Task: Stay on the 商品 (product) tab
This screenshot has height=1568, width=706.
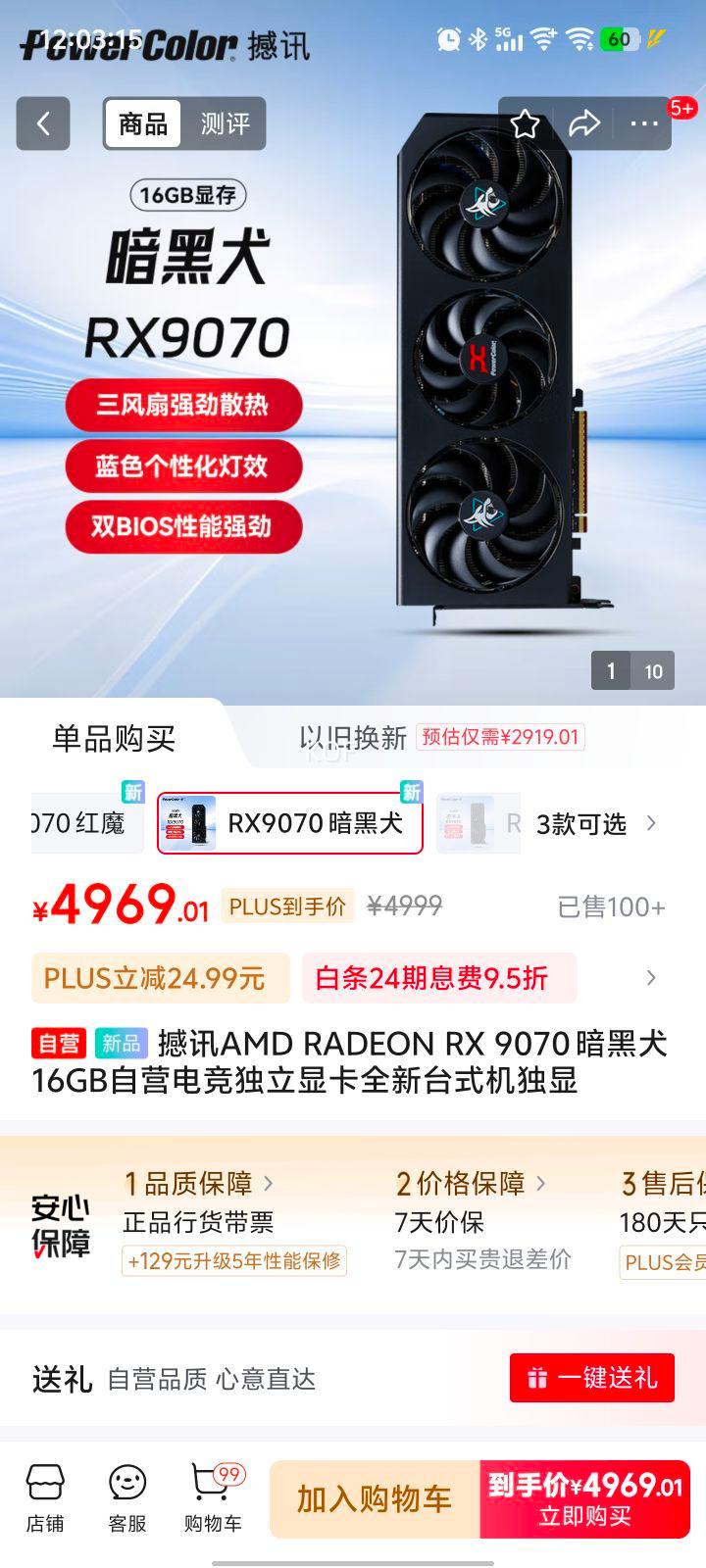Action: coord(141,123)
